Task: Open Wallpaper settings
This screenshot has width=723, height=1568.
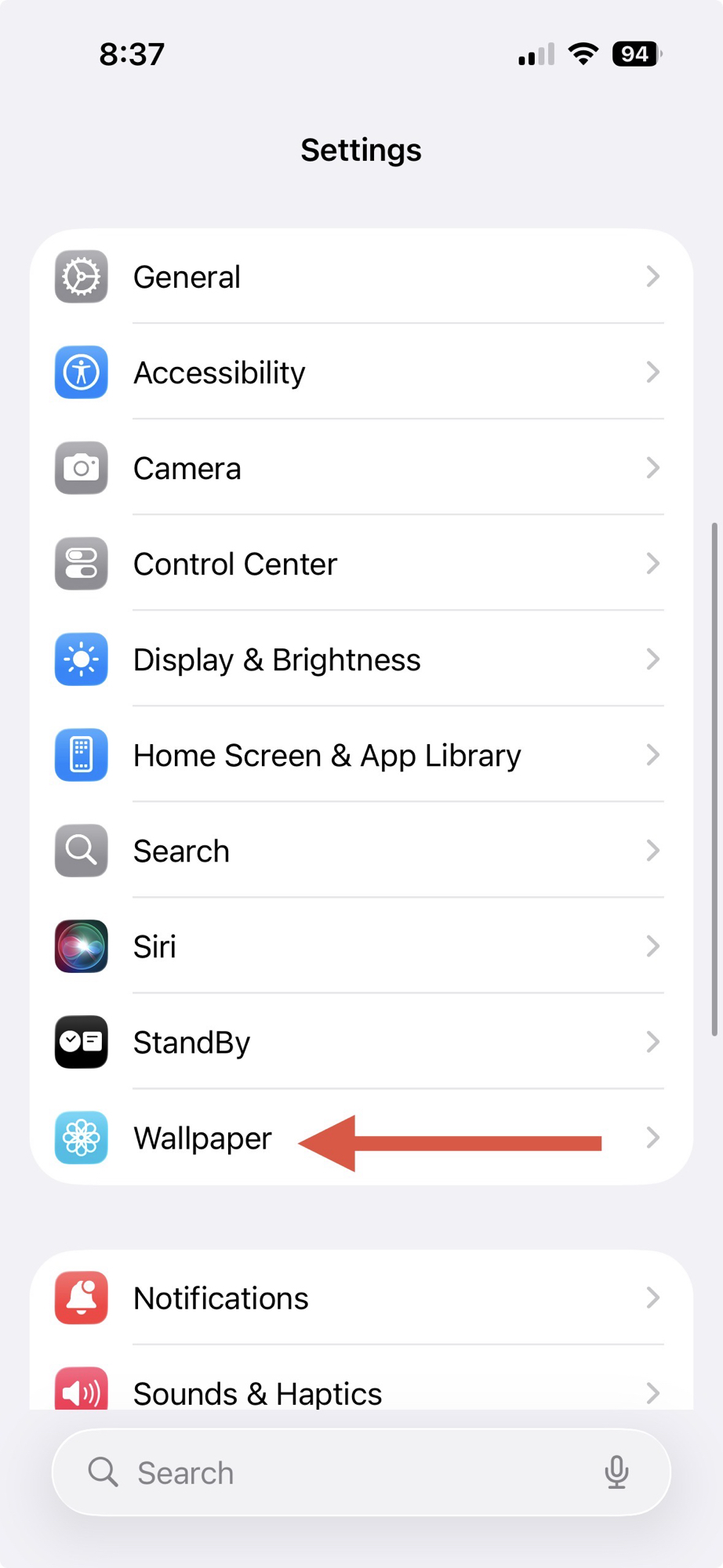Action: point(204,1138)
